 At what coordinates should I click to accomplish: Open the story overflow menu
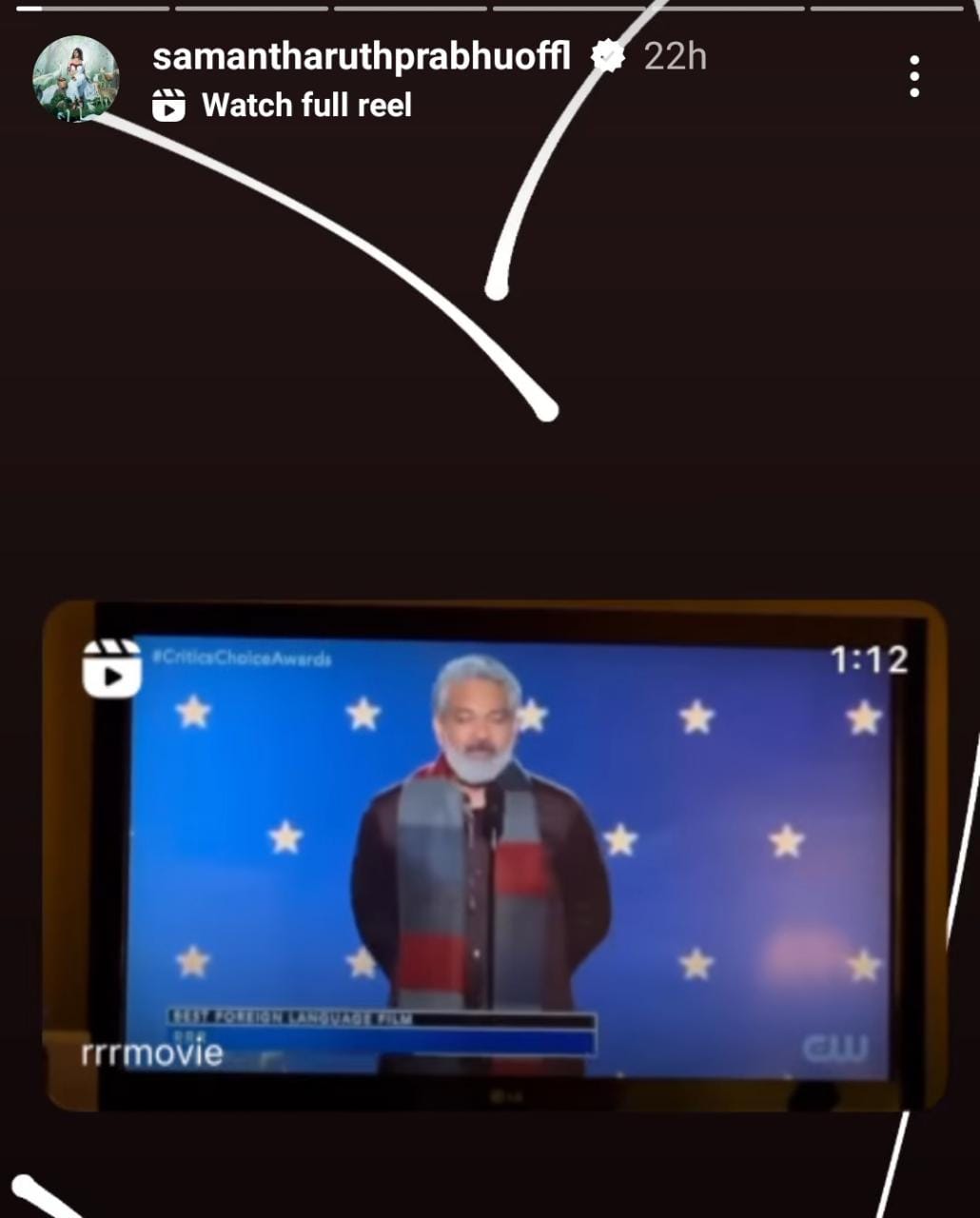(x=913, y=76)
